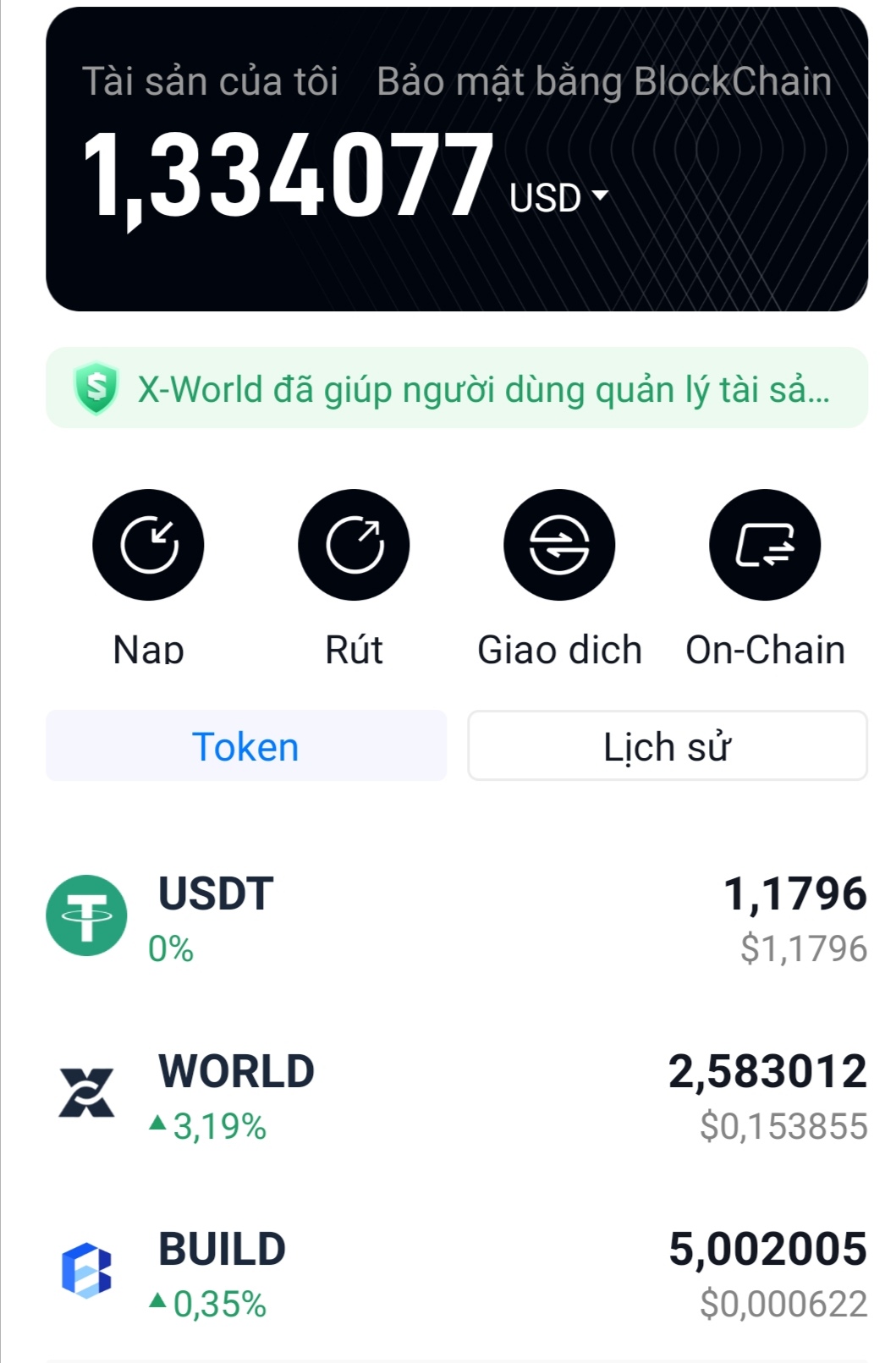Switch to the Lịch sử tab
896x1363 pixels.
pyautogui.click(x=667, y=746)
